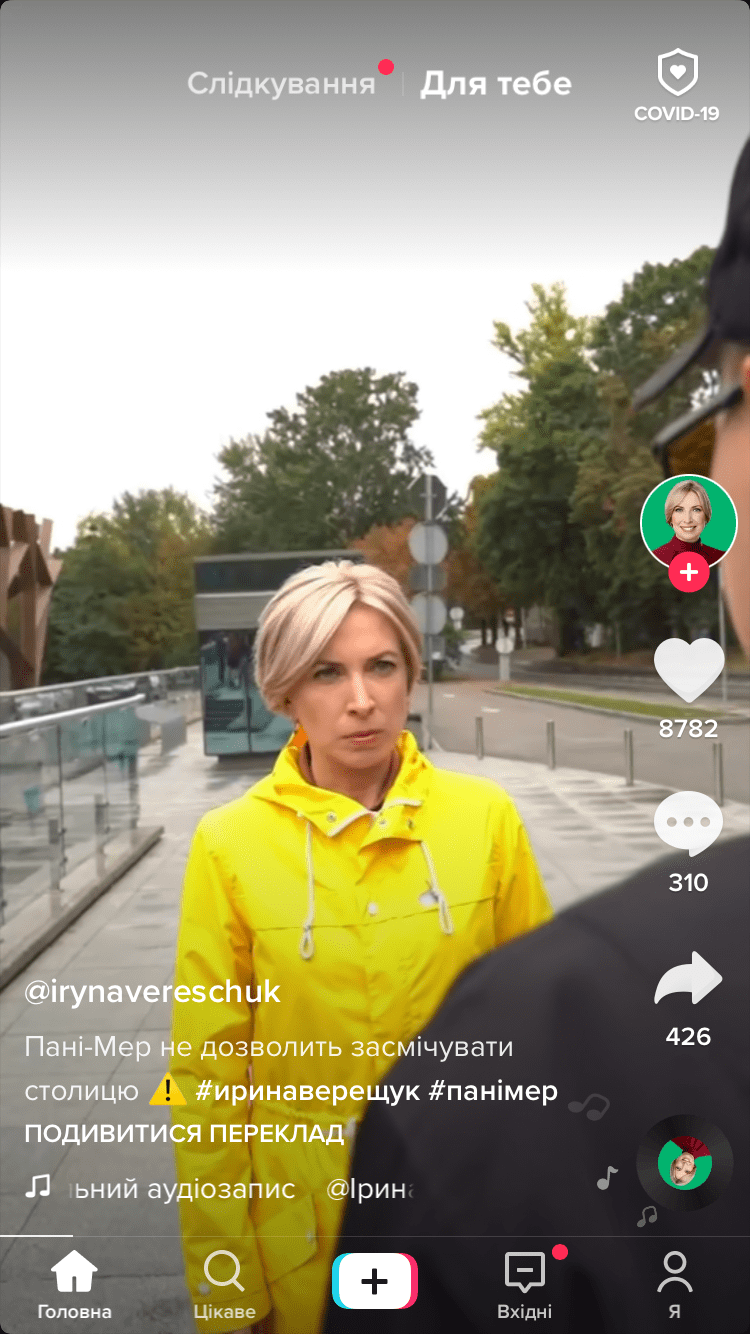Screen dimensions: 750x1334
Task: Open the @irynavereschuk profile link
Action: [x=152, y=992]
